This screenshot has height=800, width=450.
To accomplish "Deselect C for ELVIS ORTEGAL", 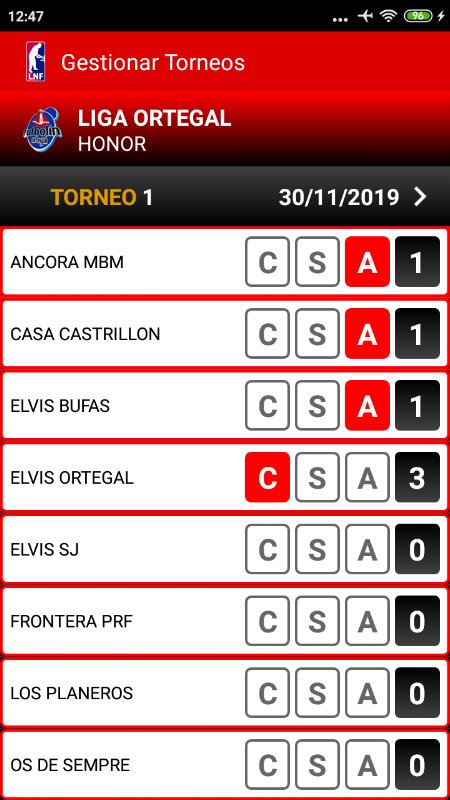I will pos(267,478).
